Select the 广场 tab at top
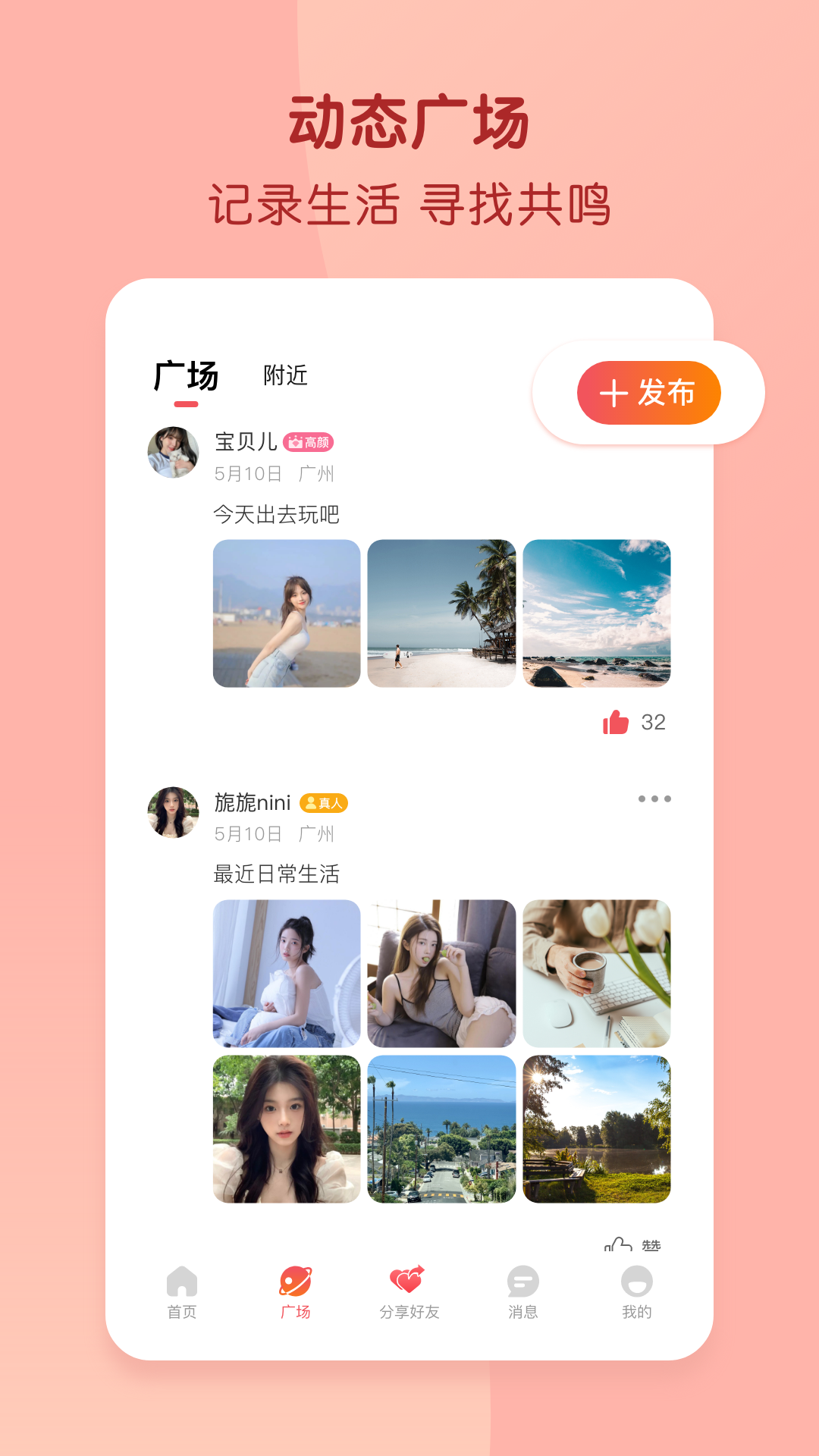The height and width of the screenshot is (1456, 819). pos(184,373)
